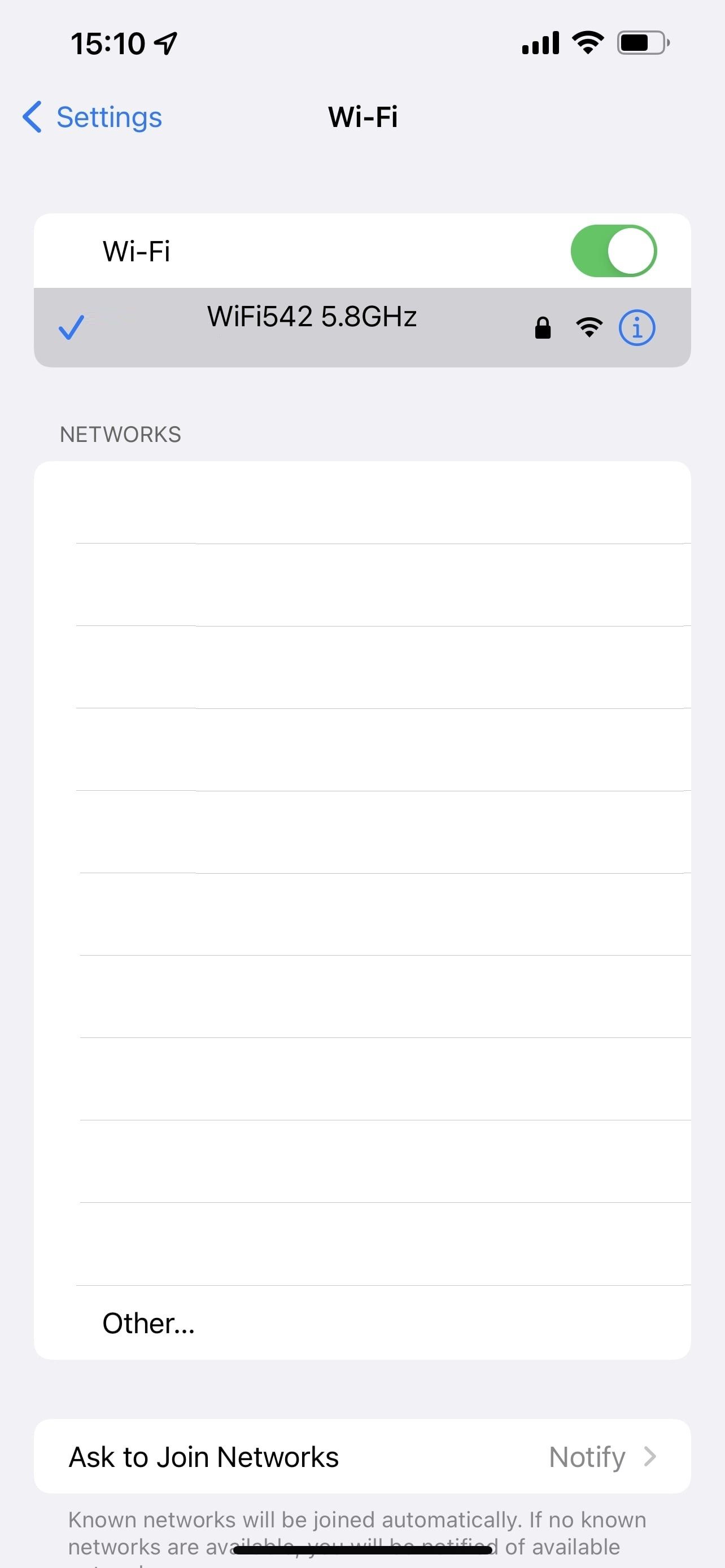Tap the info icon next to WiFi542 5.8GHz
The width and height of the screenshot is (725, 1568).
[x=637, y=327]
